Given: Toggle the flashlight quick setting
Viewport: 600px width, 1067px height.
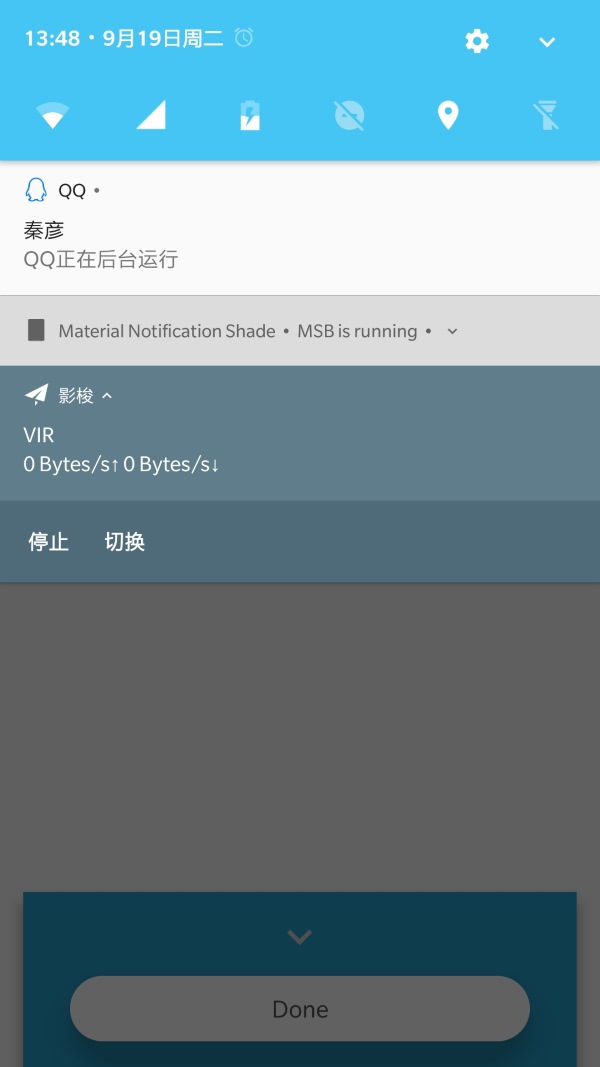Looking at the screenshot, I should (547, 116).
